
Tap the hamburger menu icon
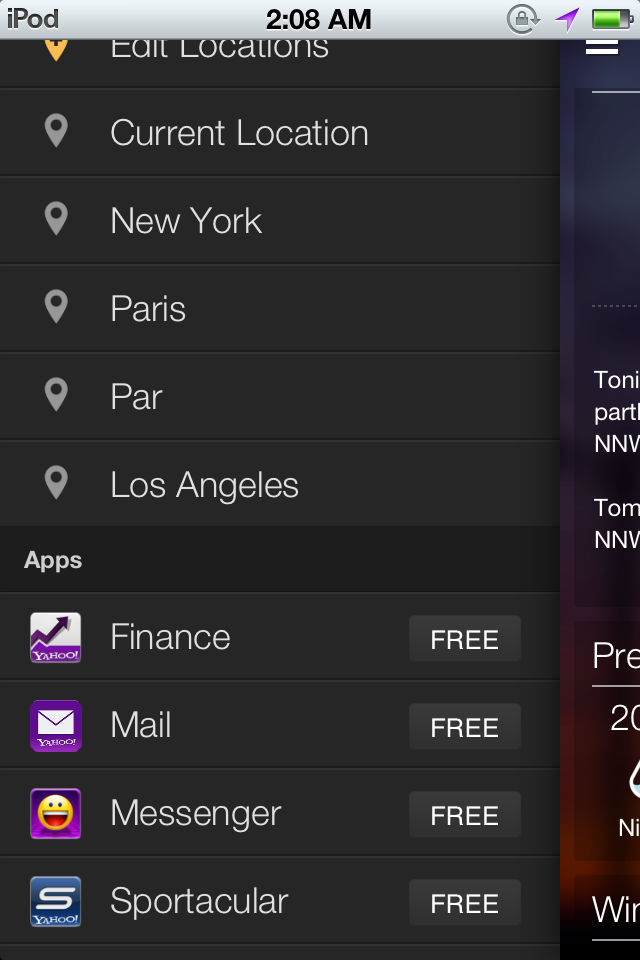(x=601, y=46)
